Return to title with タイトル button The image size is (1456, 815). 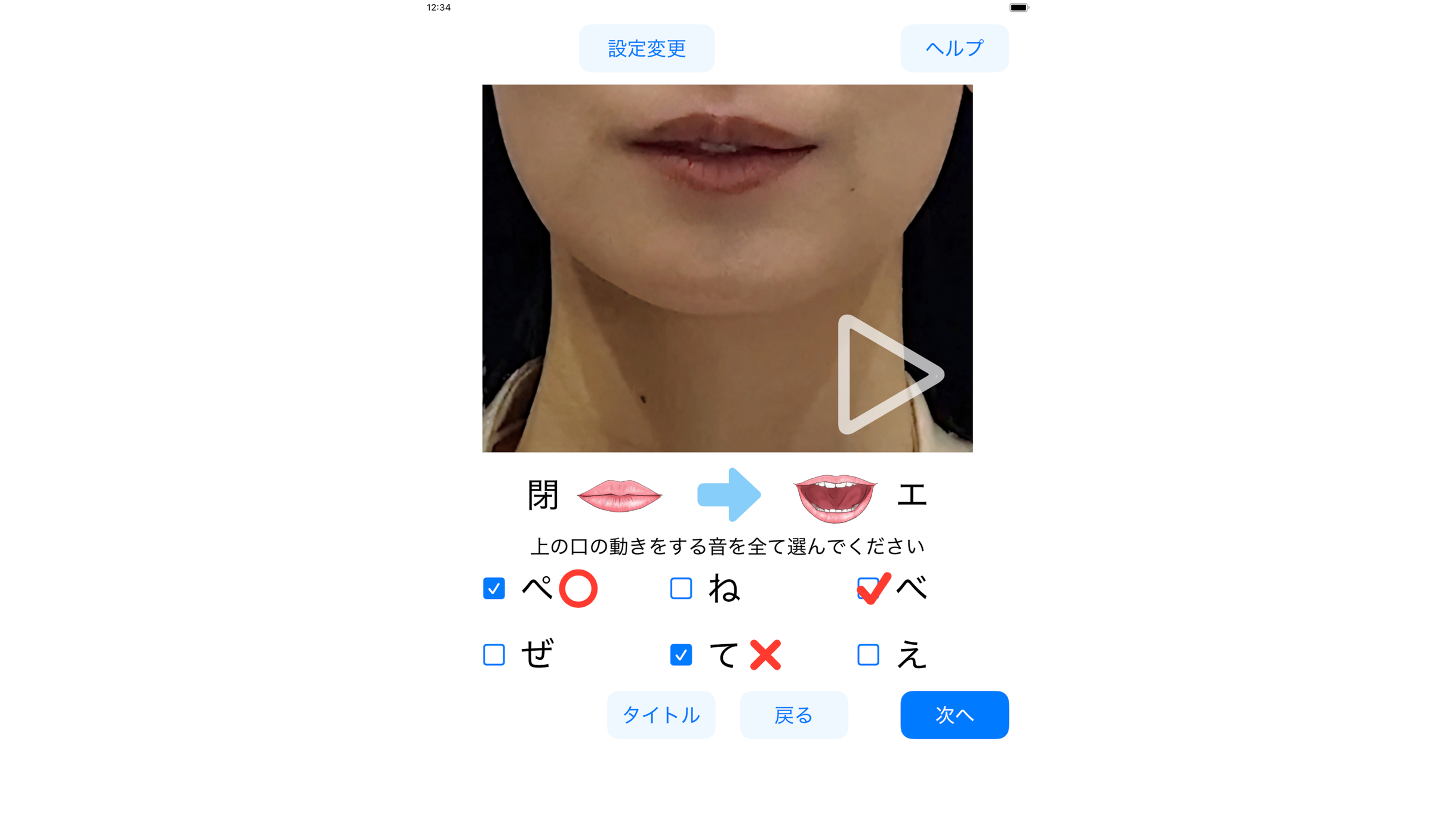click(x=661, y=715)
